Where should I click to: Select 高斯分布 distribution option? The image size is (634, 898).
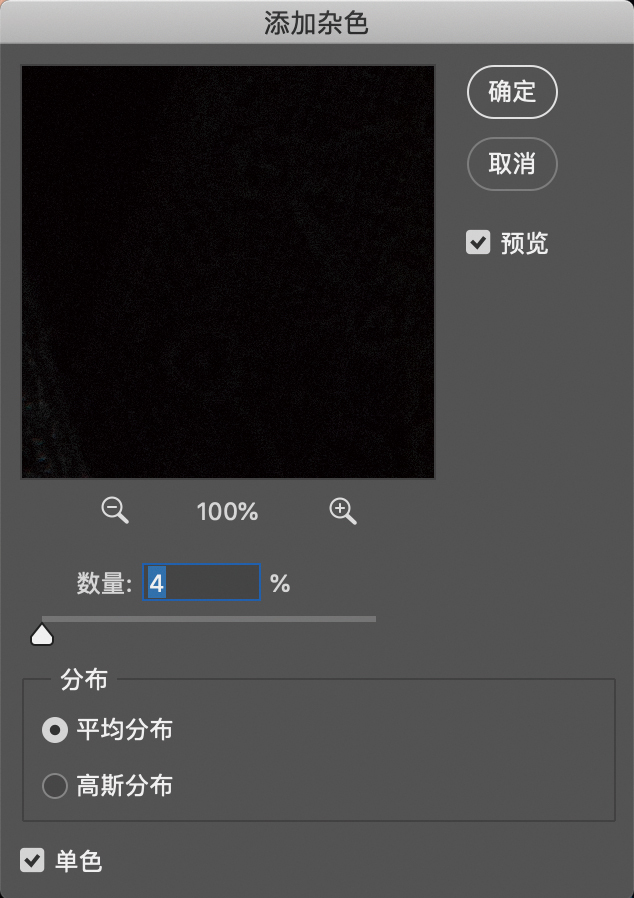[x=55, y=786]
